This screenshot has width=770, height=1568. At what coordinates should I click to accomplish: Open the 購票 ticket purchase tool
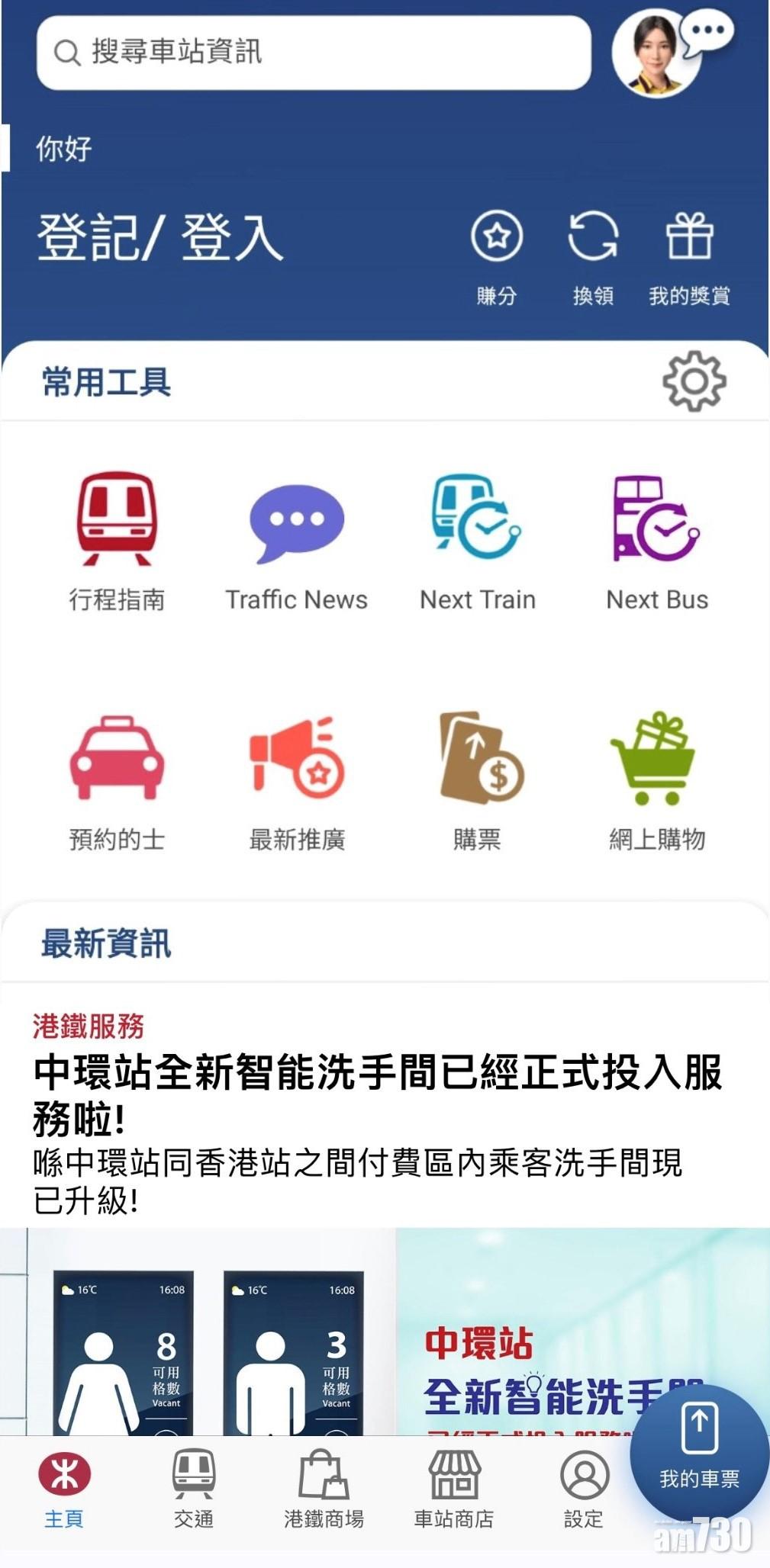coord(477,761)
